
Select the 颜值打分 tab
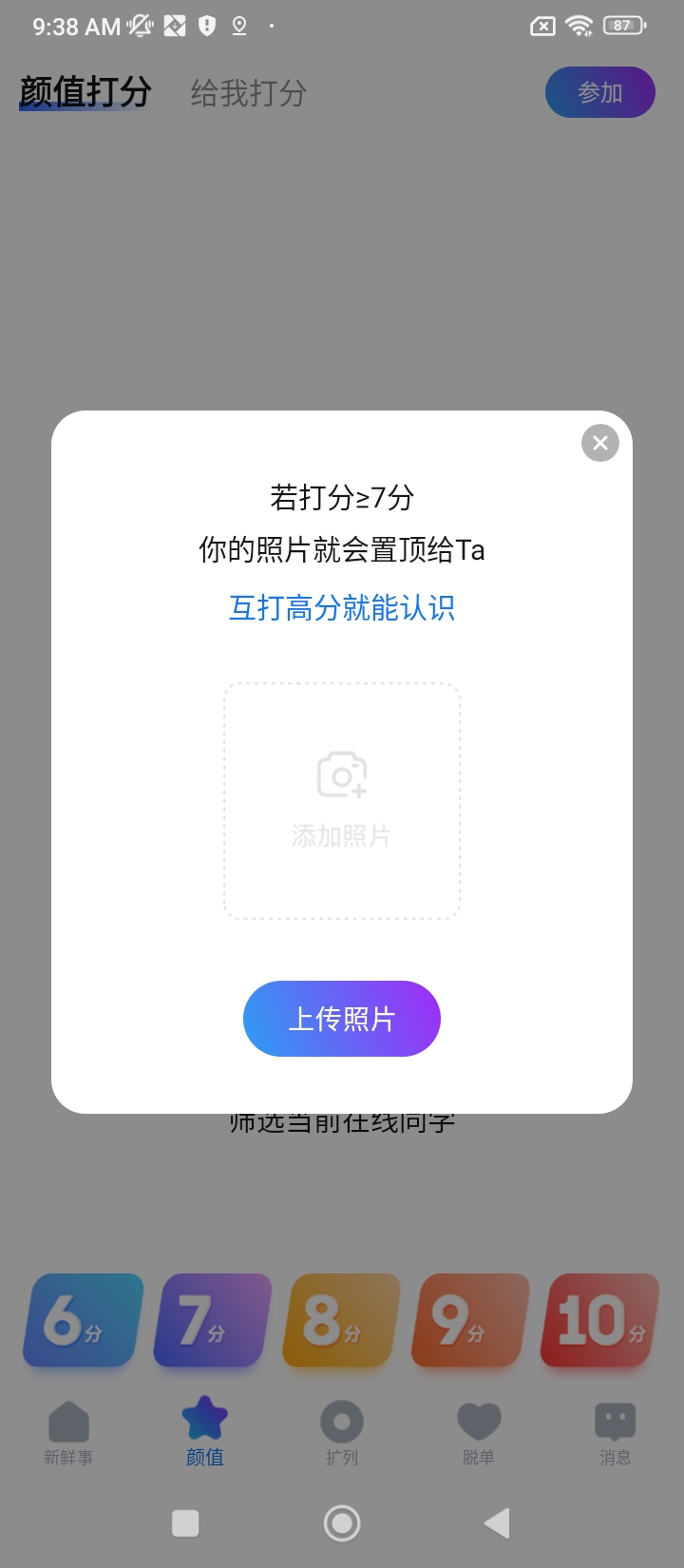pyautogui.click(x=85, y=92)
